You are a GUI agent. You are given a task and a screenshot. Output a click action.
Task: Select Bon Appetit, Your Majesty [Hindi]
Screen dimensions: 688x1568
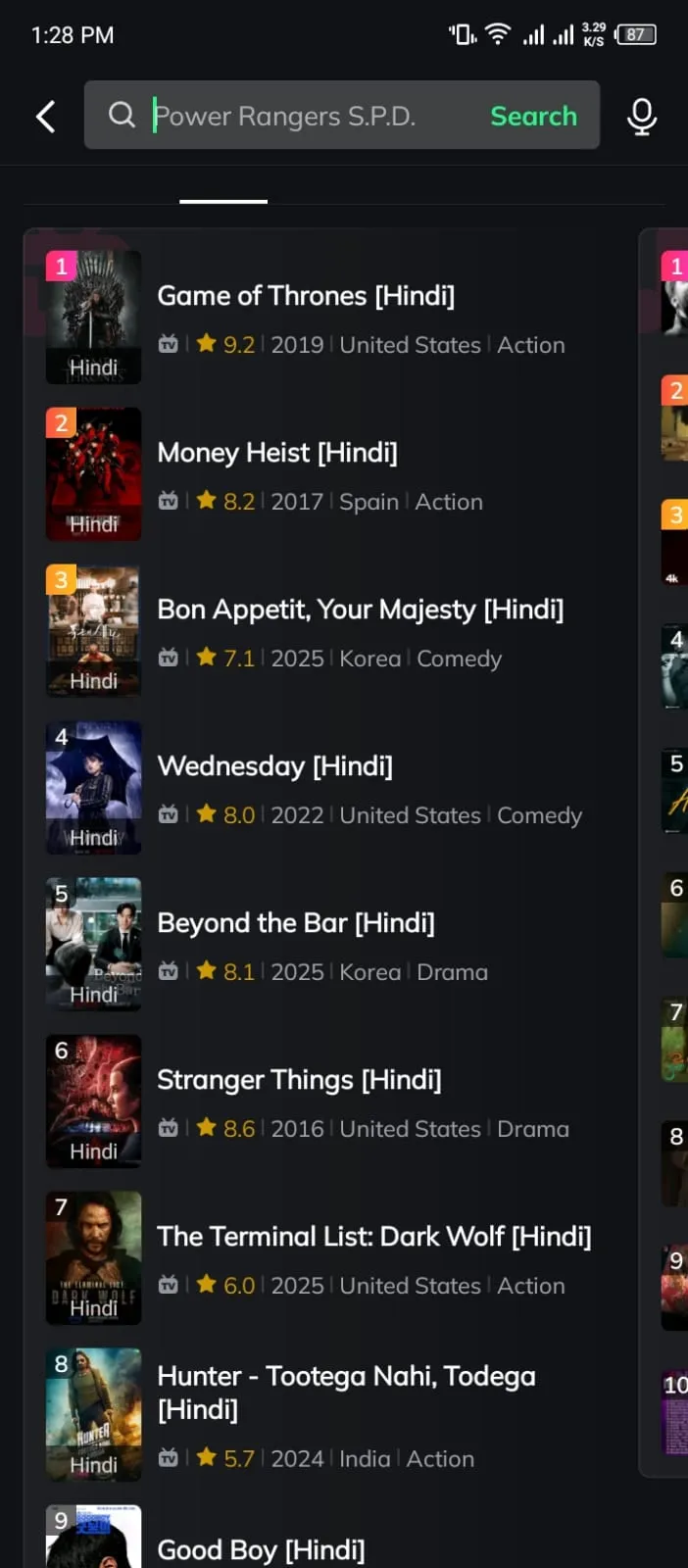(x=360, y=610)
